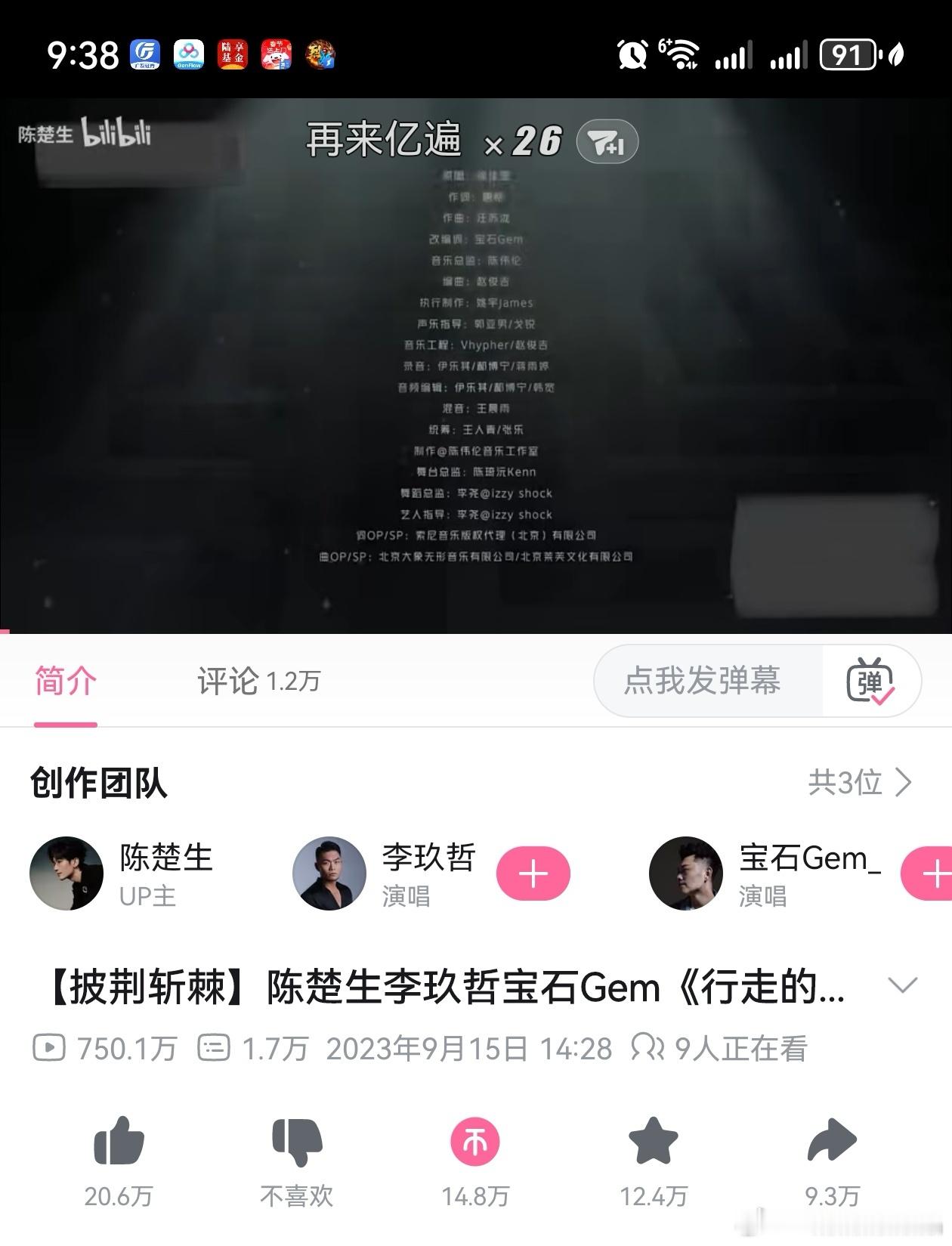Expand the full video title
The width and height of the screenshot is (952, 1246).
[x=901, y=985]
